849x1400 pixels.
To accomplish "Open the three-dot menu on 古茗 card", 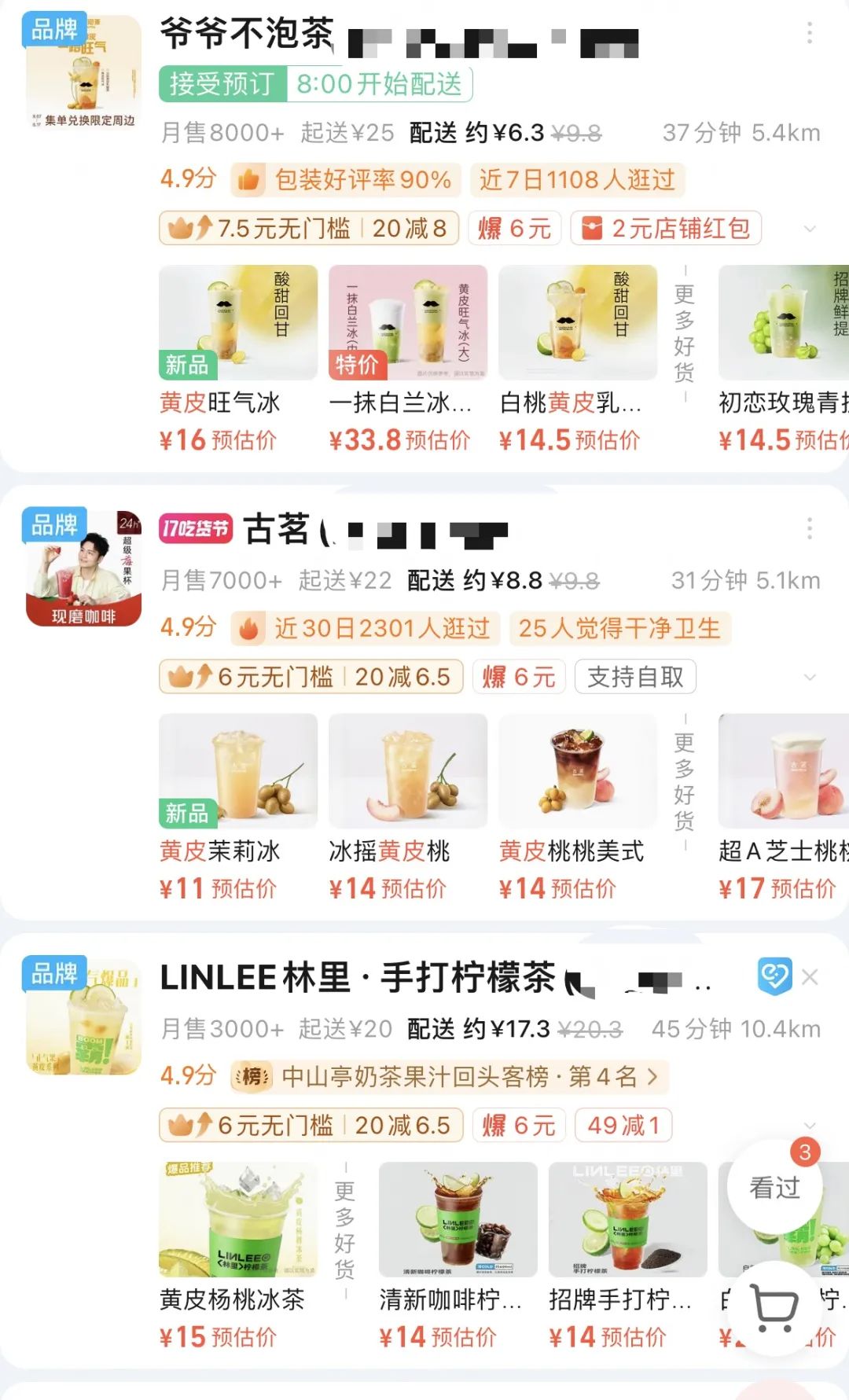I will pos(811,528).
